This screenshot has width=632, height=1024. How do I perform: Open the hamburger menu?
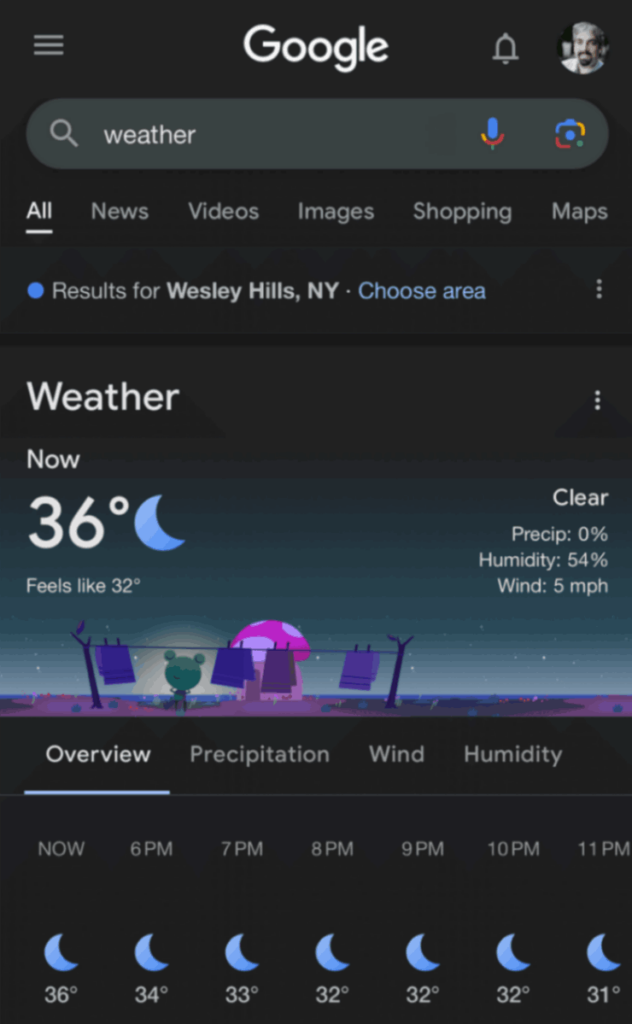click(48, 46)
